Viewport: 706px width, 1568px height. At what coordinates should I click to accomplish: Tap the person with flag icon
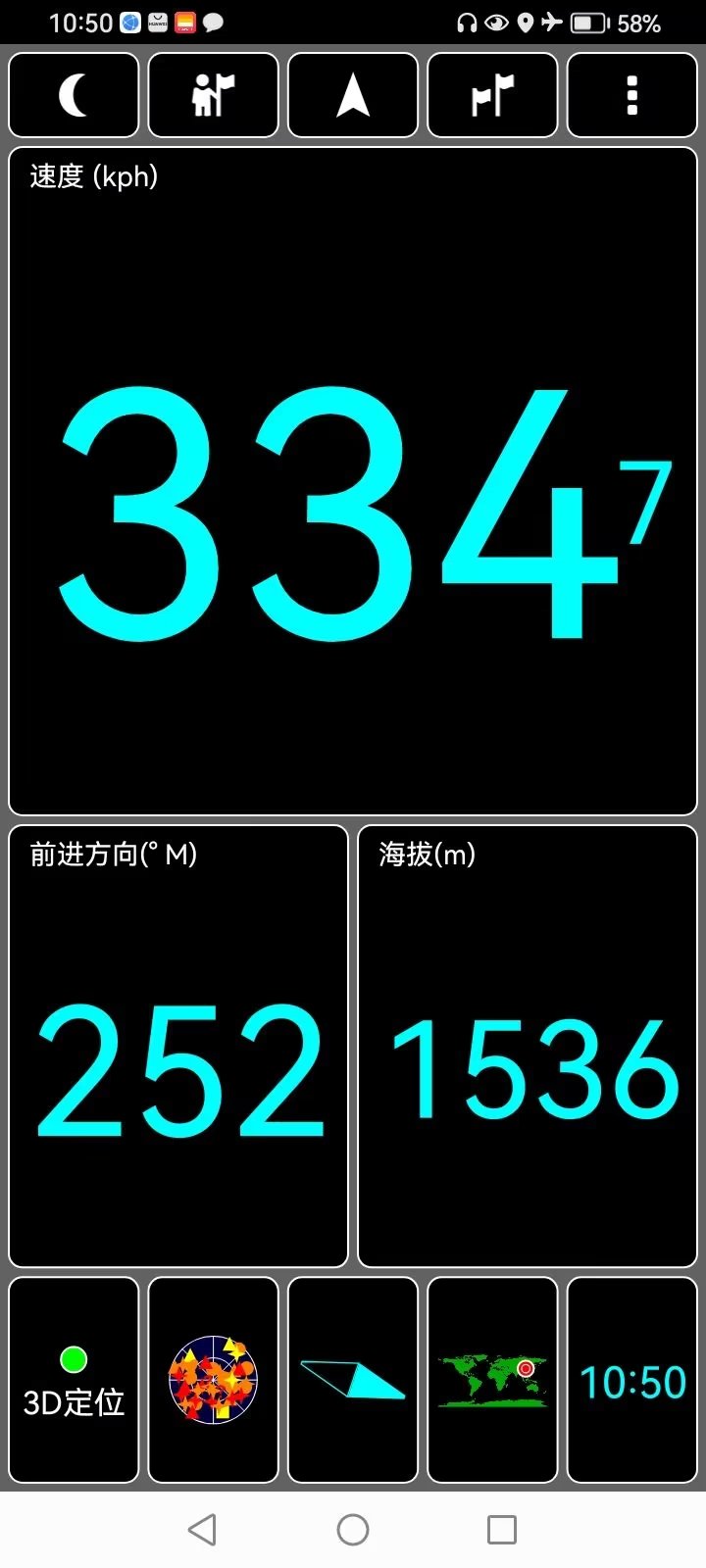214,95
